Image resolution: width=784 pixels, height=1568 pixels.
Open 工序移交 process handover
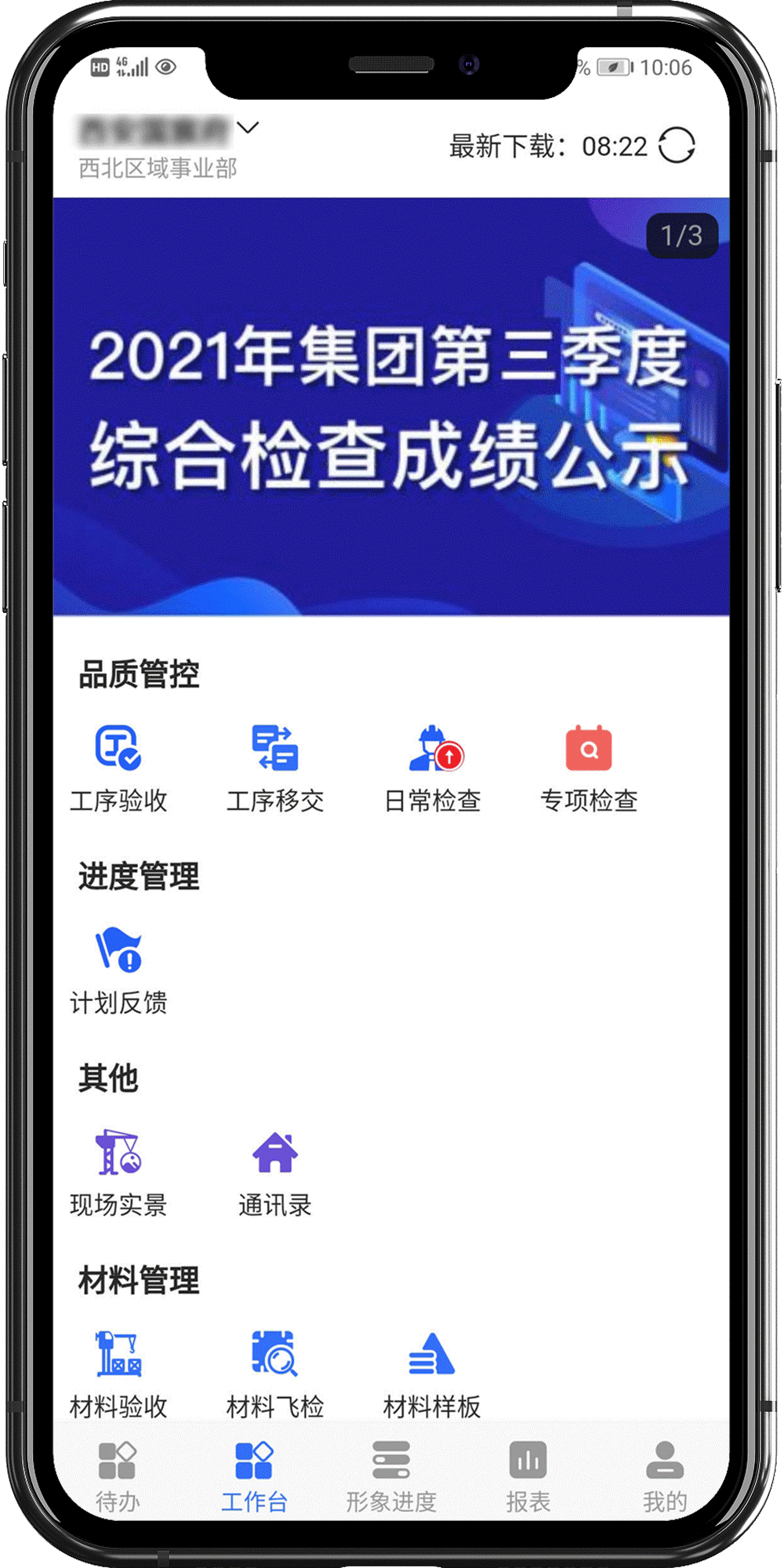pos(274,767)
